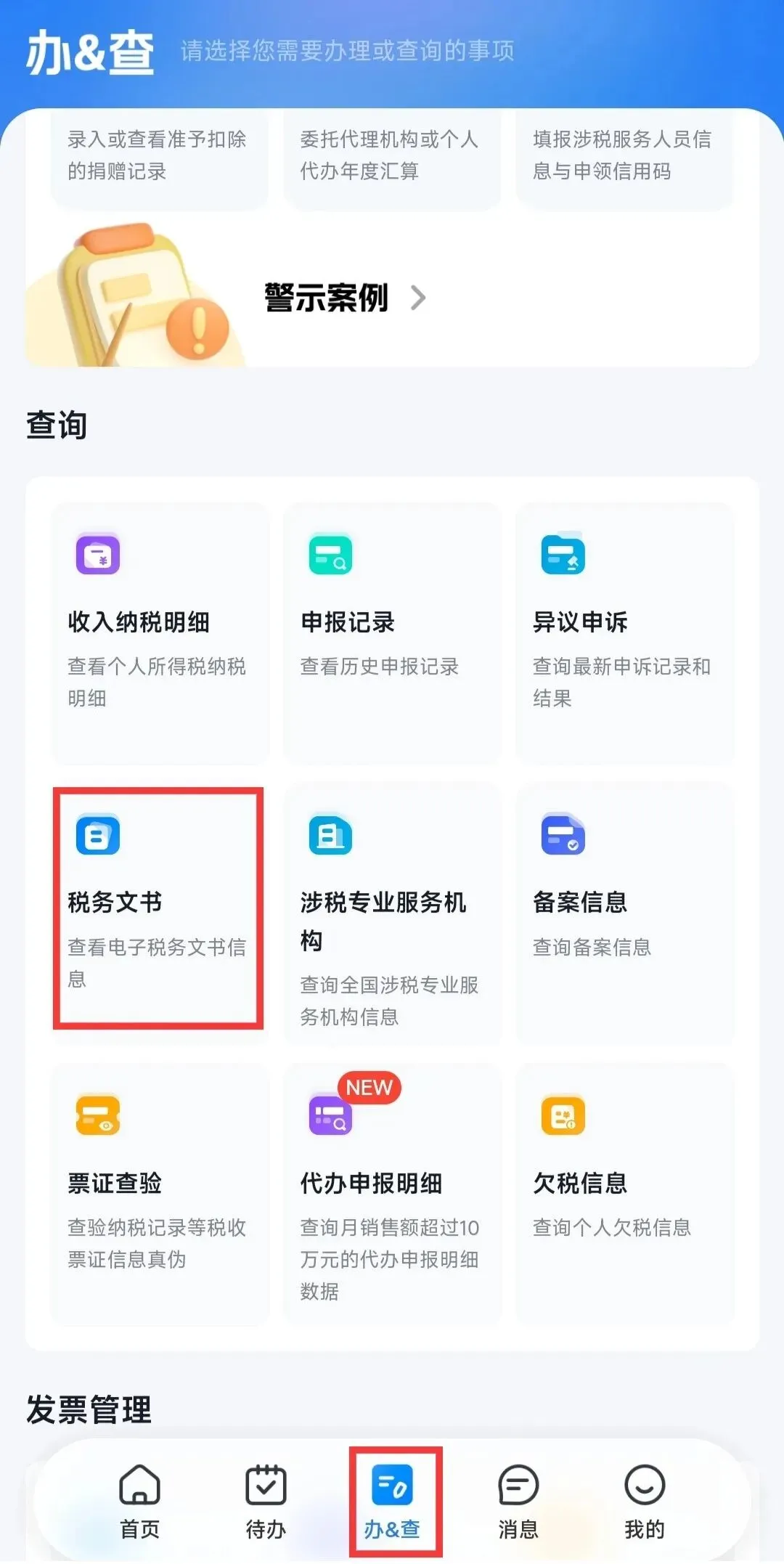Viewport: 784px width, 1564px height.
Task: Open 票证查验 card
Action: tap(160, 1194)
